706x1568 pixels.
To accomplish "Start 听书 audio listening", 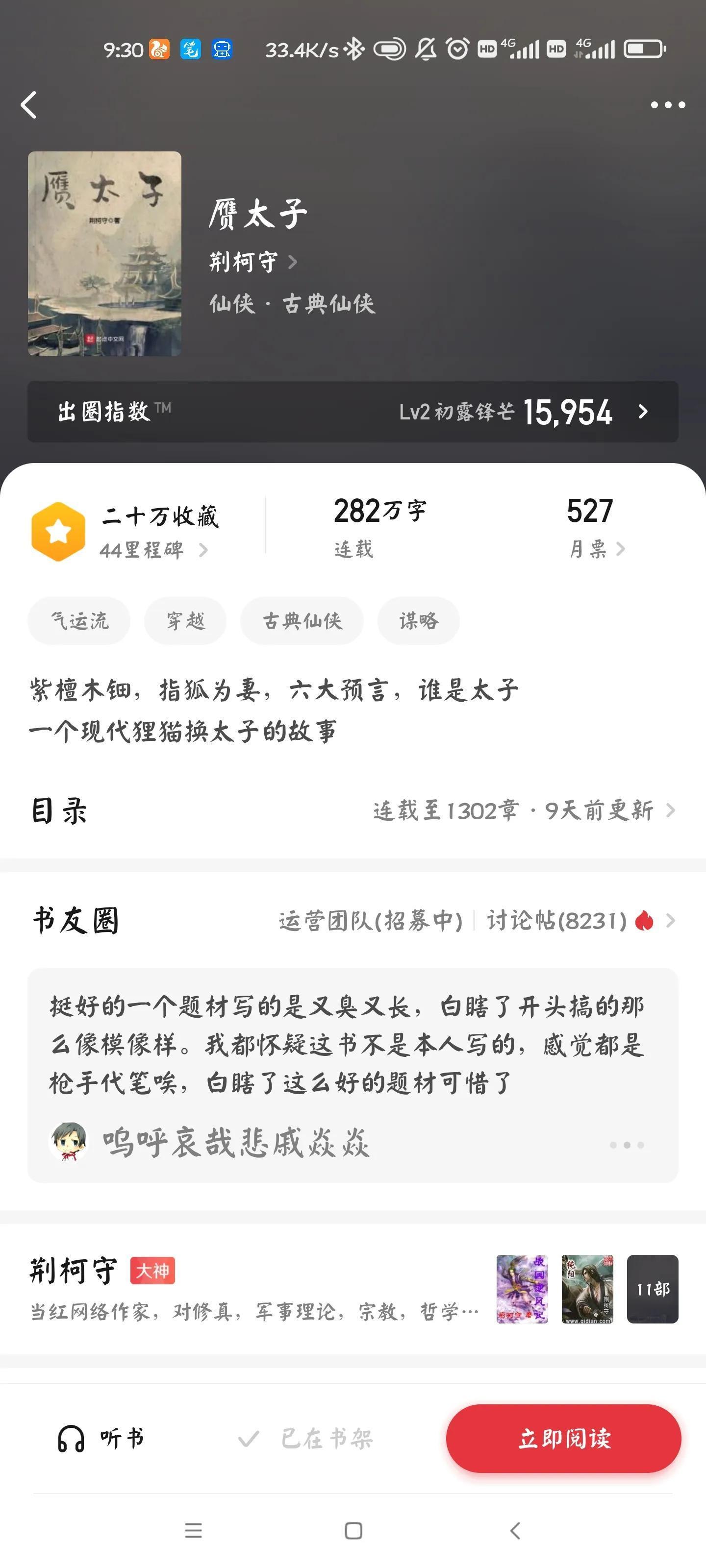I will click(x=101, y=1439).
